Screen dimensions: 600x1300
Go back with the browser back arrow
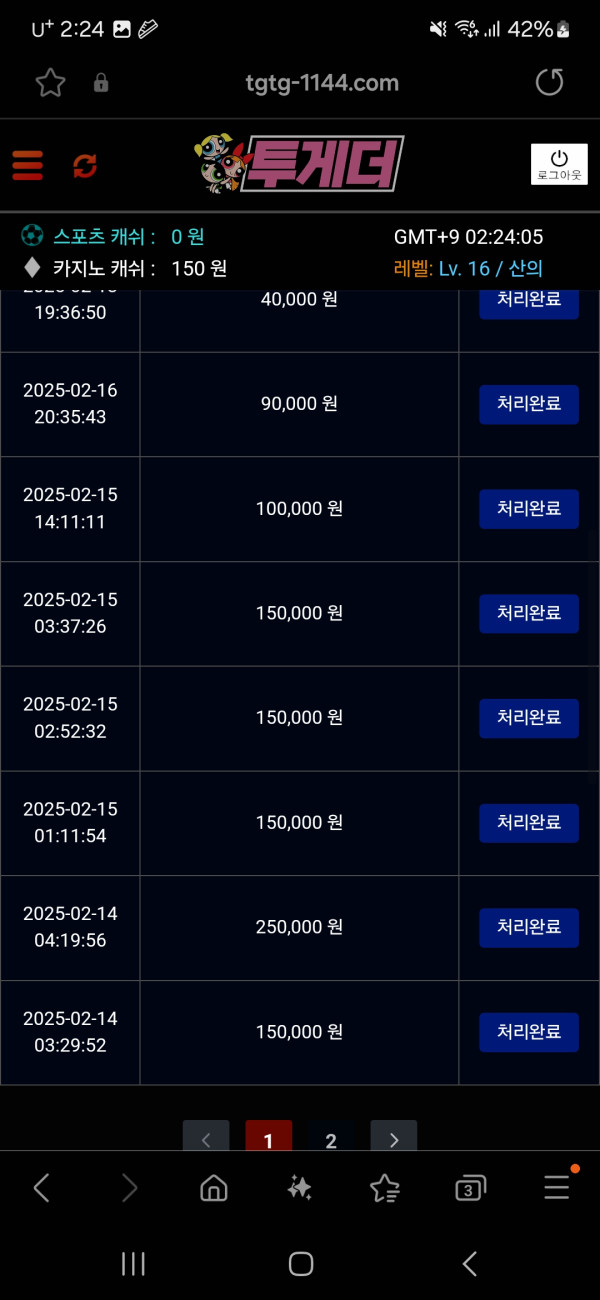(x=41, y=1188)
